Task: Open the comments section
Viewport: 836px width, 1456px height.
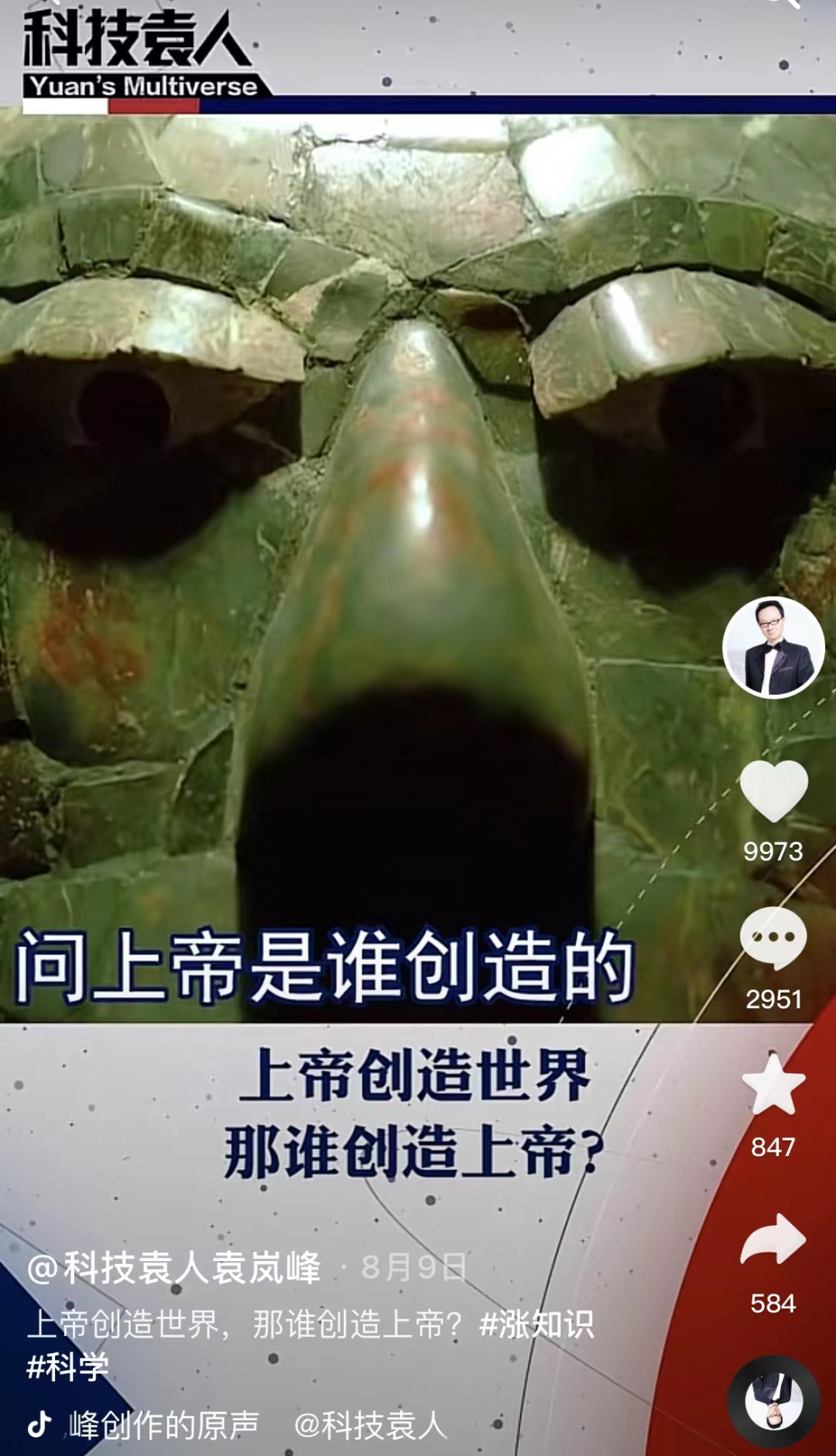Action: [x=773, y=938]
